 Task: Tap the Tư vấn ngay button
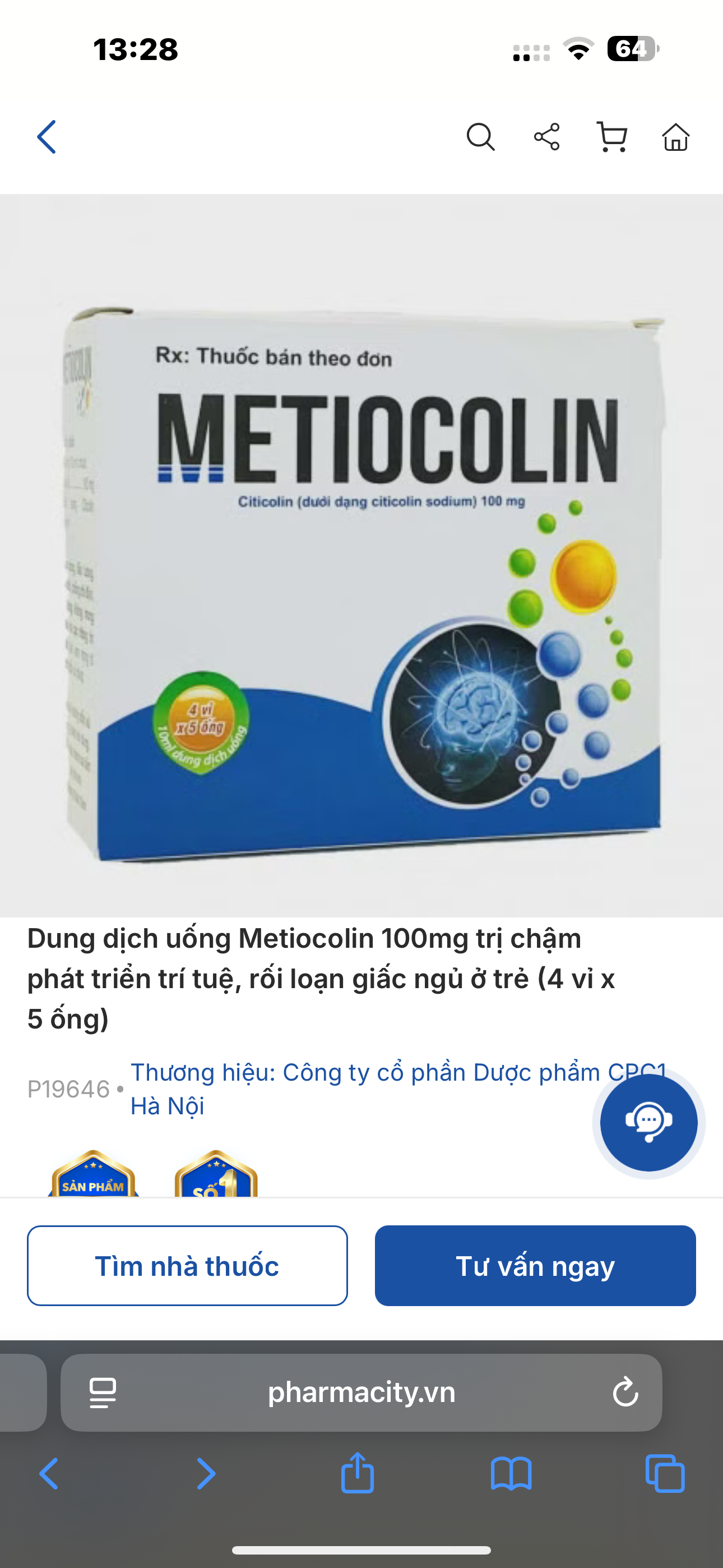tap(535, 1266)
